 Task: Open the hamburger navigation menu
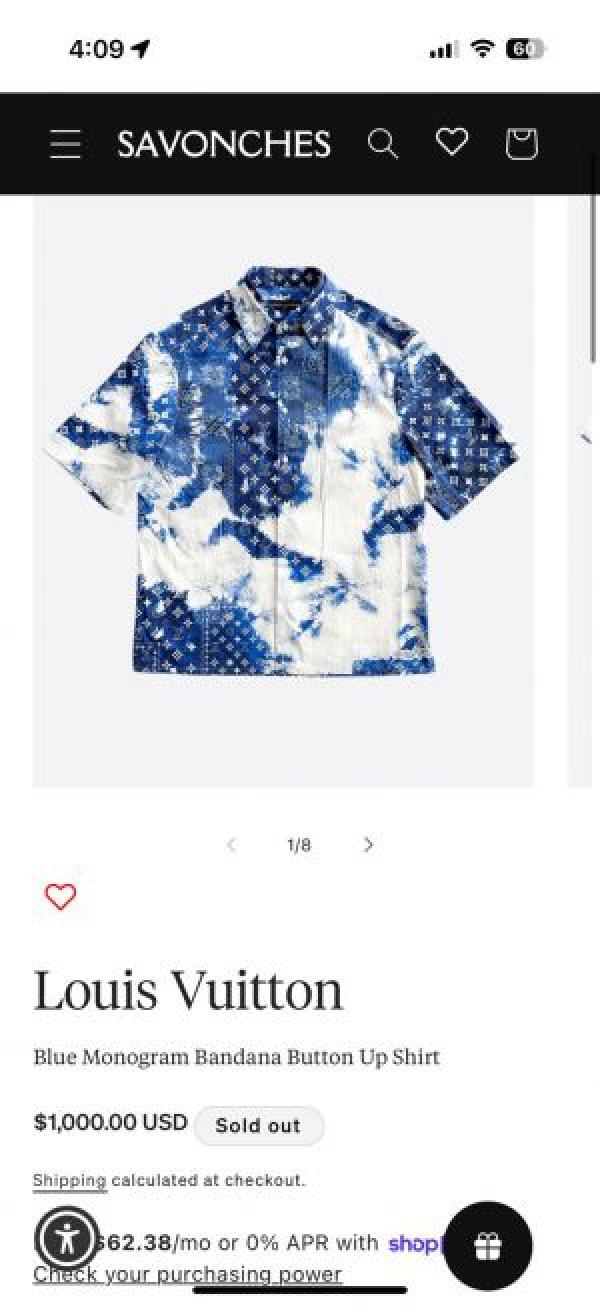65,144
